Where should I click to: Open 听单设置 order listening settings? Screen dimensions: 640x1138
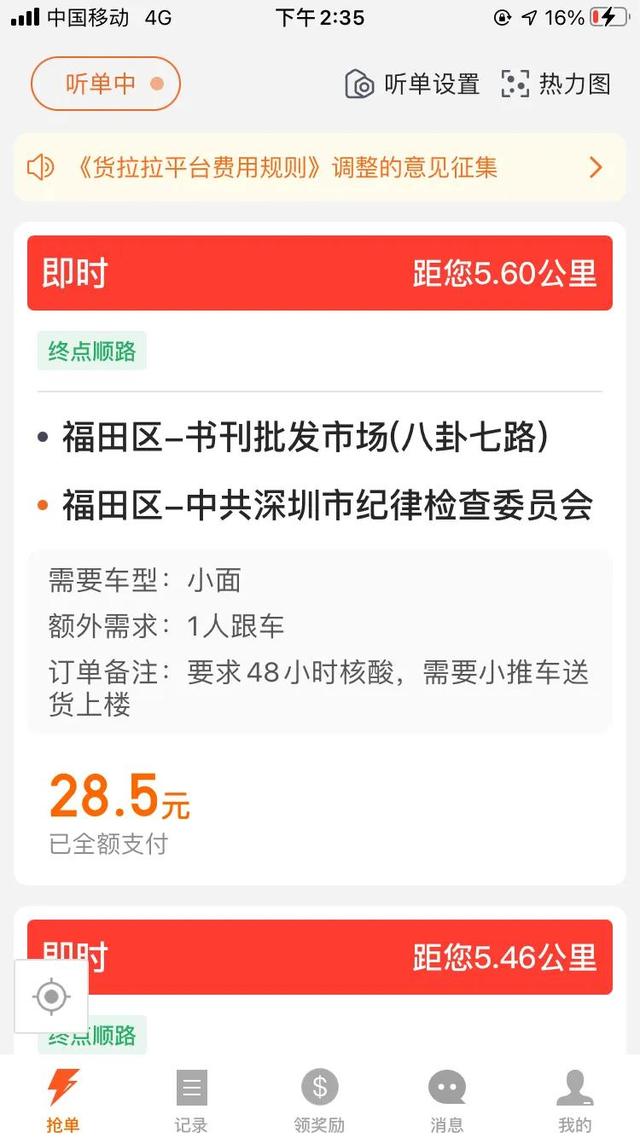pyautogui.click(x=412, y=84)
